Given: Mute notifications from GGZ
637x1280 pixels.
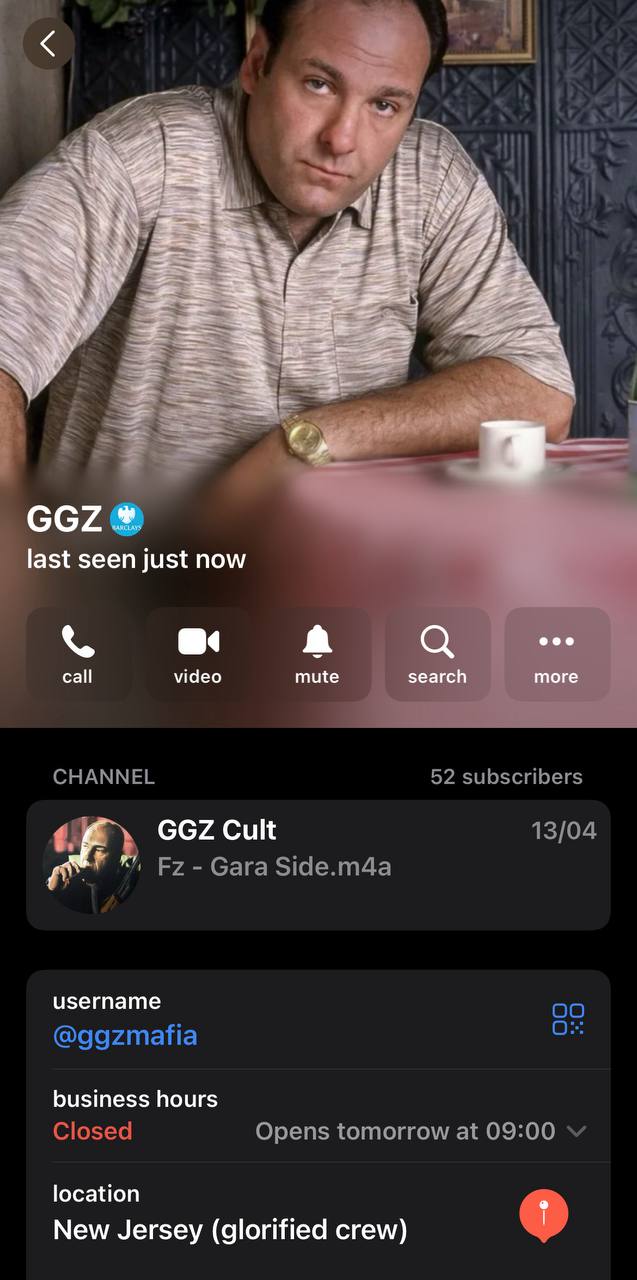Looking at the screenshot, I should point(317,654).
